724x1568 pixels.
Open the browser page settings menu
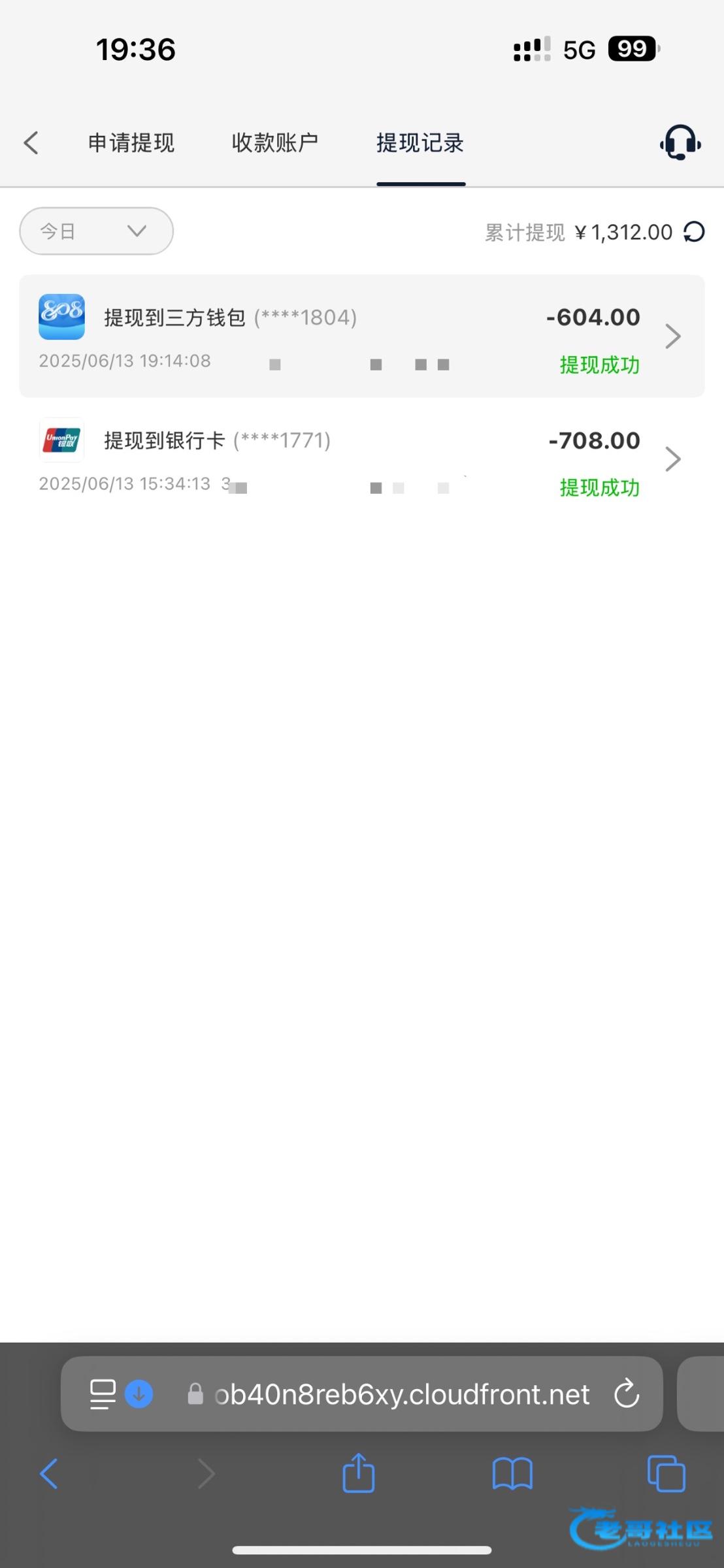pyautogui.click(x=103, y=1395)
